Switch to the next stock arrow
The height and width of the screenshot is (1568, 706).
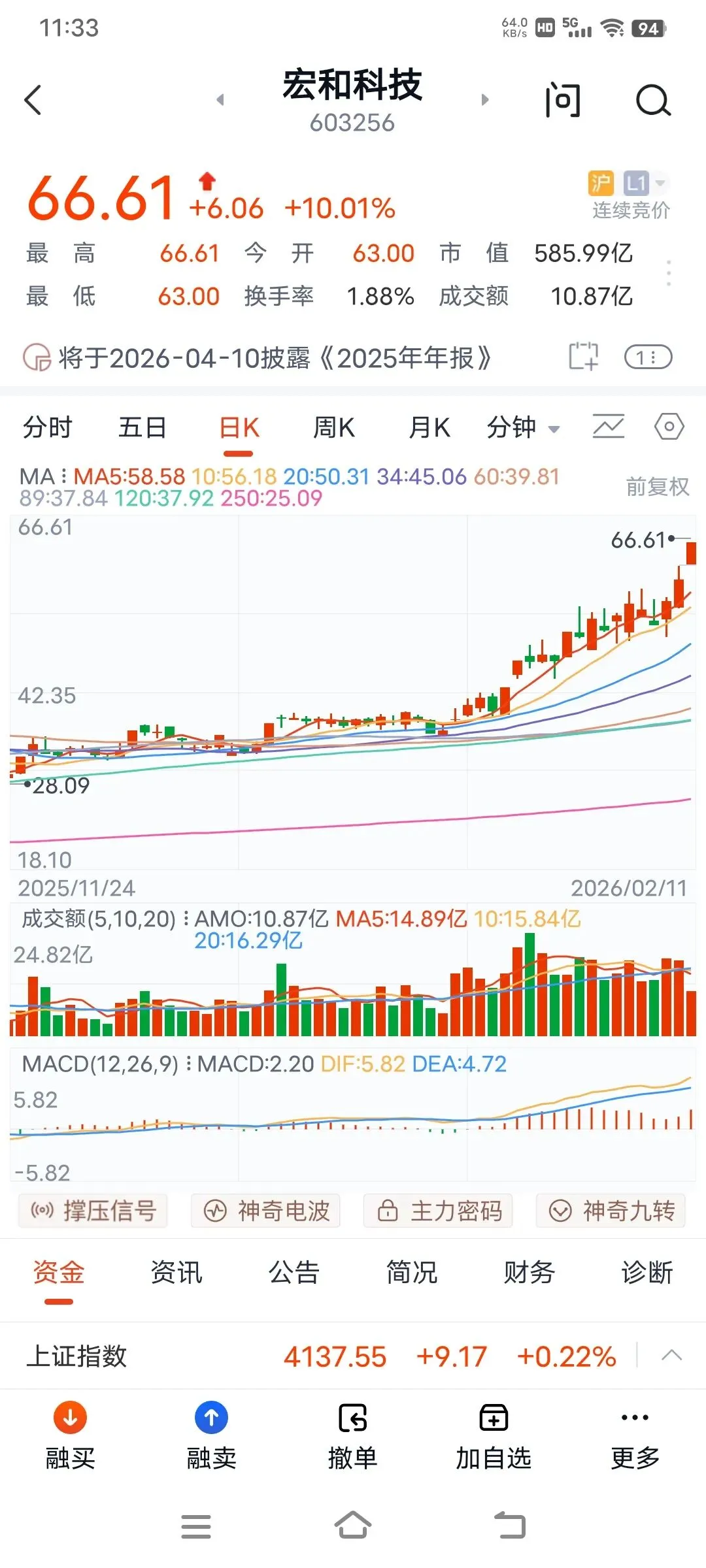(x=484, y=100)
